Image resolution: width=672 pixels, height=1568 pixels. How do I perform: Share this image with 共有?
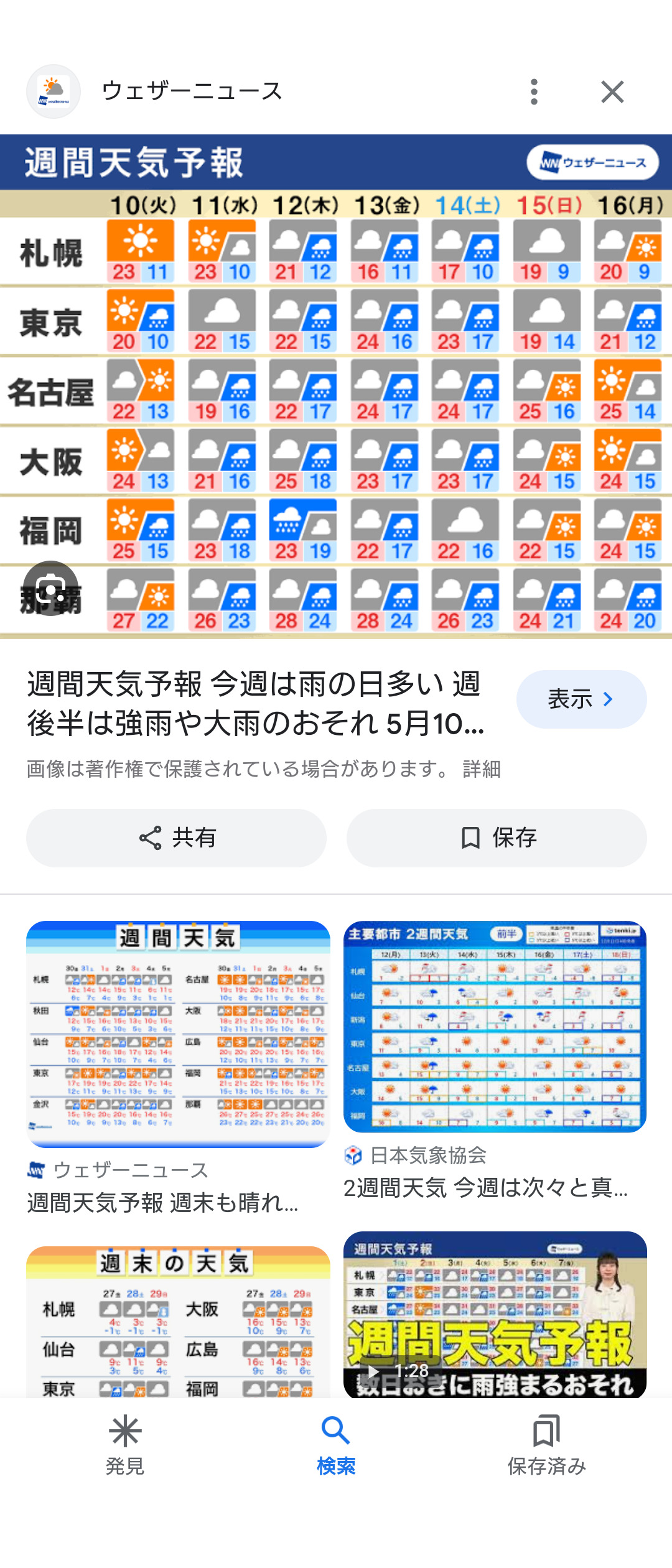(x=176, y=838)
